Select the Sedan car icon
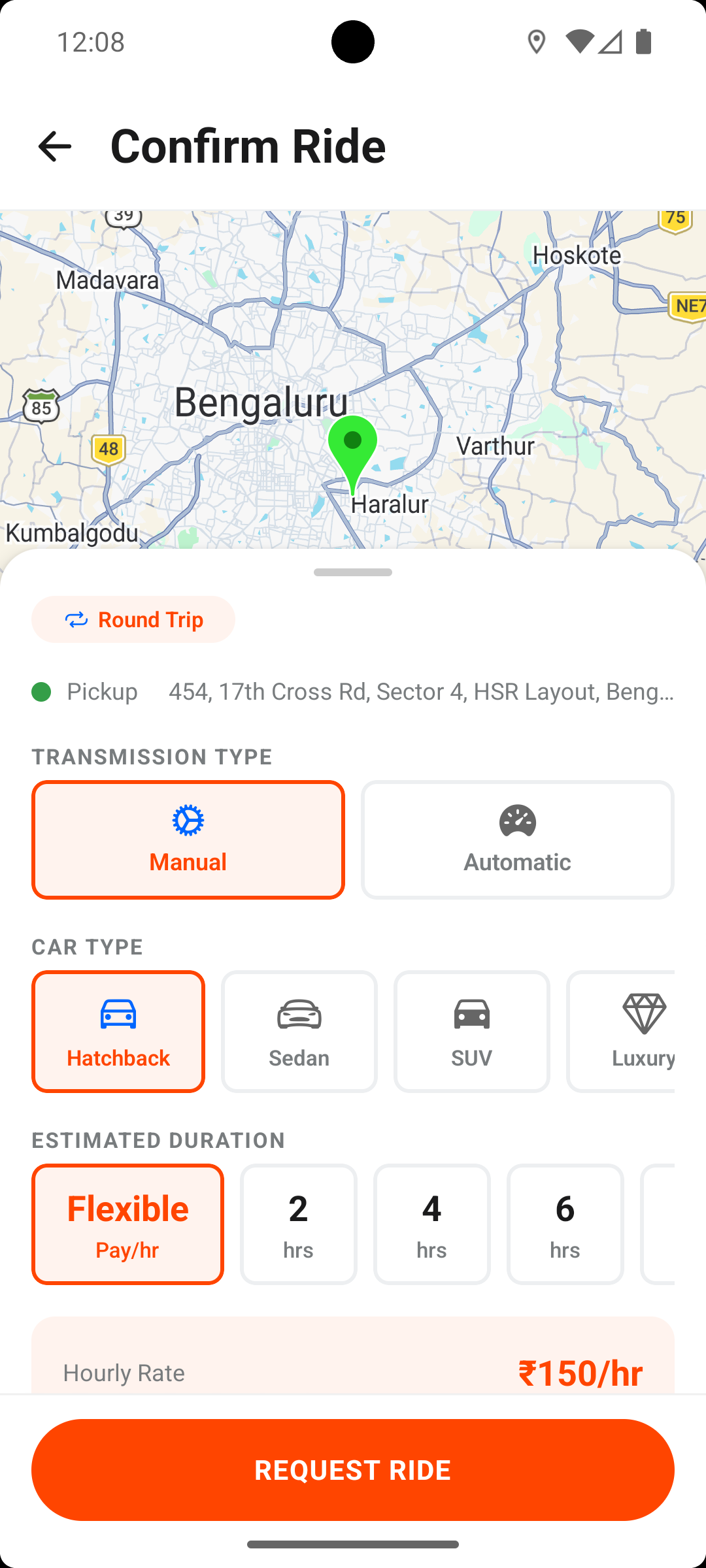The width and height of the screenshot is (706, 1568). coord(299,1015)
